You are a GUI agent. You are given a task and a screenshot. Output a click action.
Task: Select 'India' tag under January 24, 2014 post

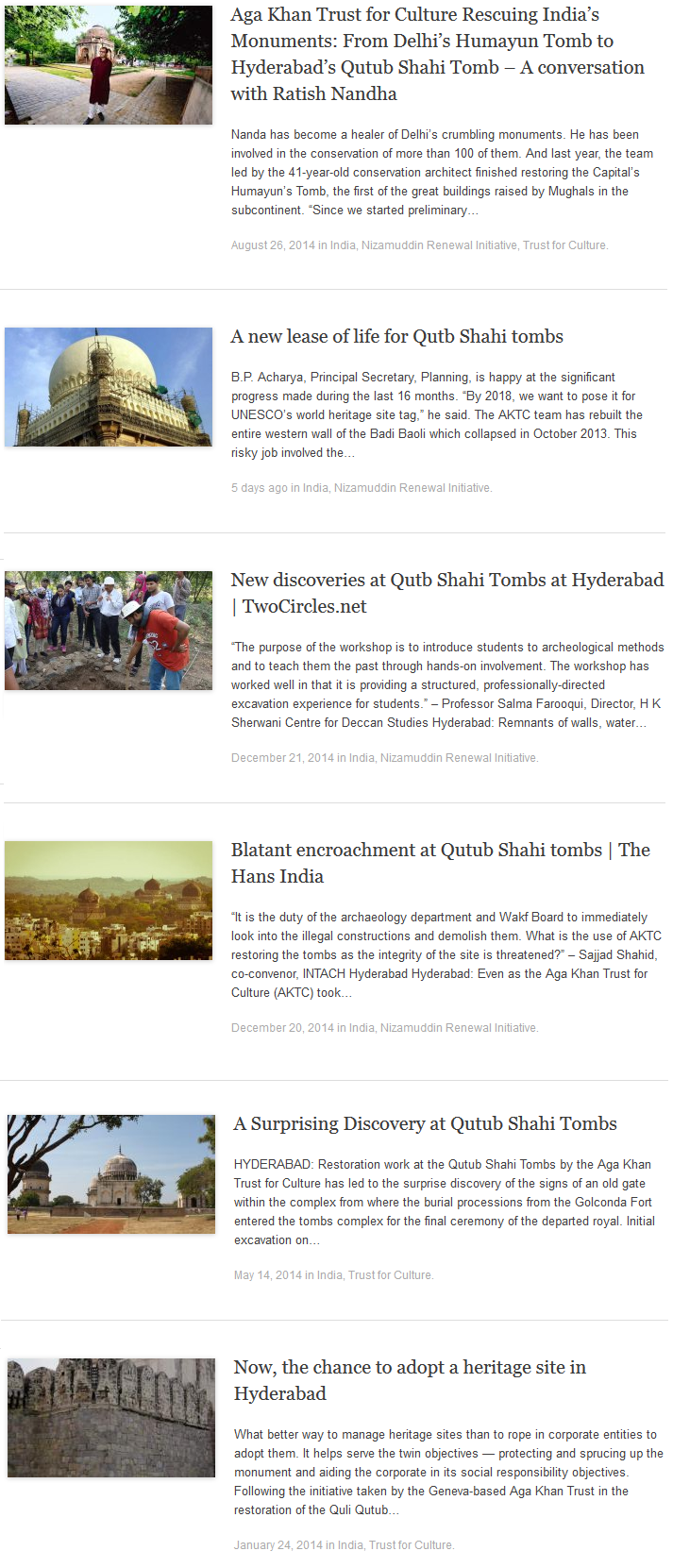tap(350, 1545)
